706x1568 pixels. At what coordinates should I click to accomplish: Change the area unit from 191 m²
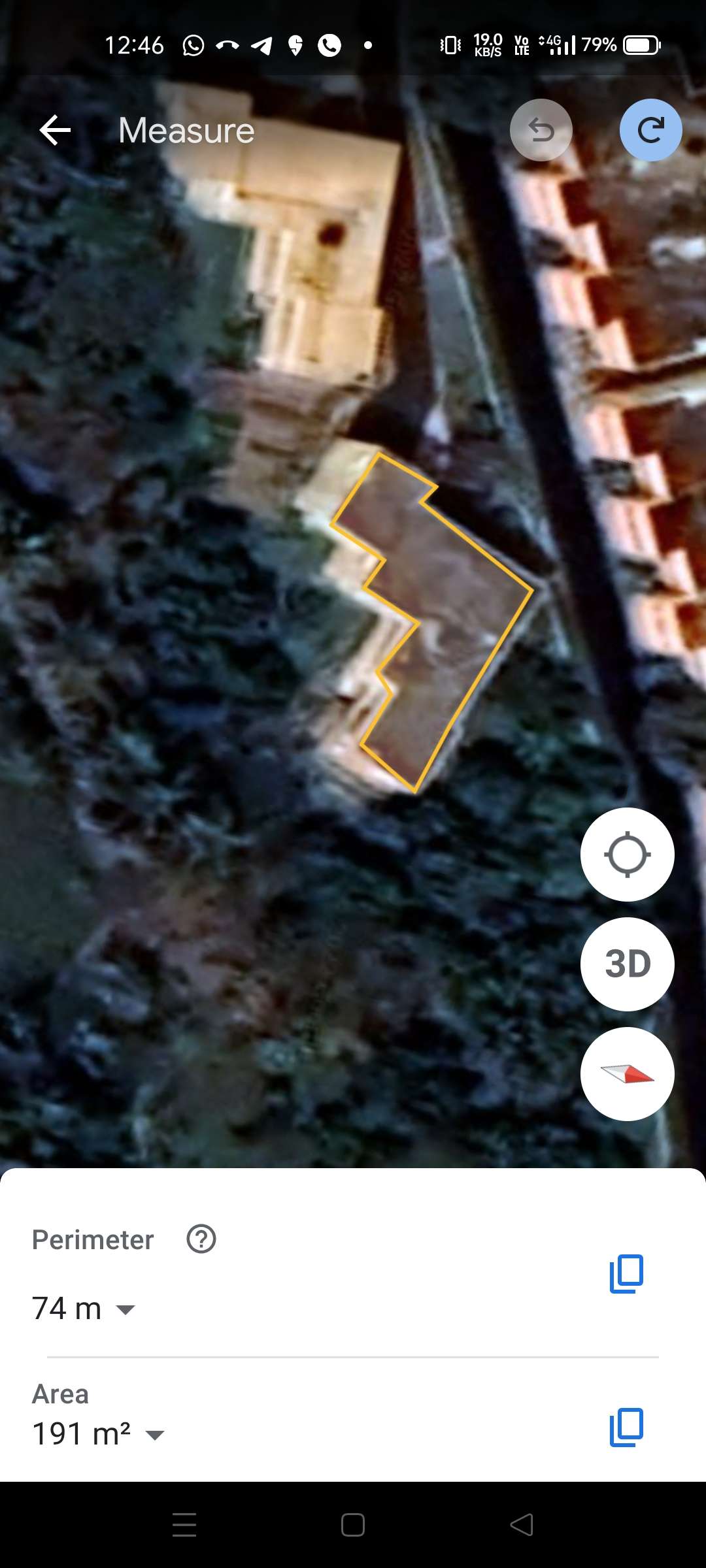pos(98,1434)
